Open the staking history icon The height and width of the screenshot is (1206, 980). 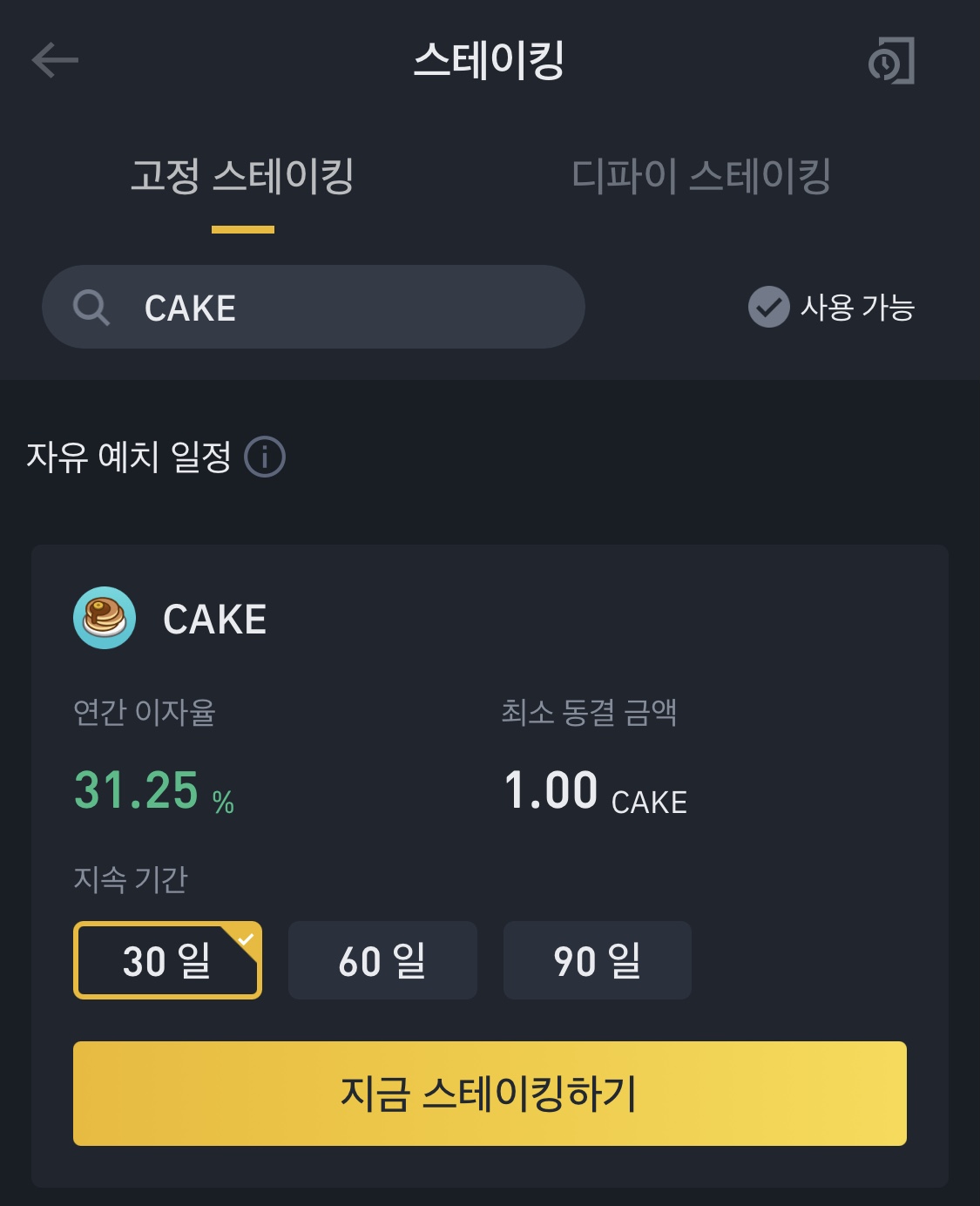(890, 59)
